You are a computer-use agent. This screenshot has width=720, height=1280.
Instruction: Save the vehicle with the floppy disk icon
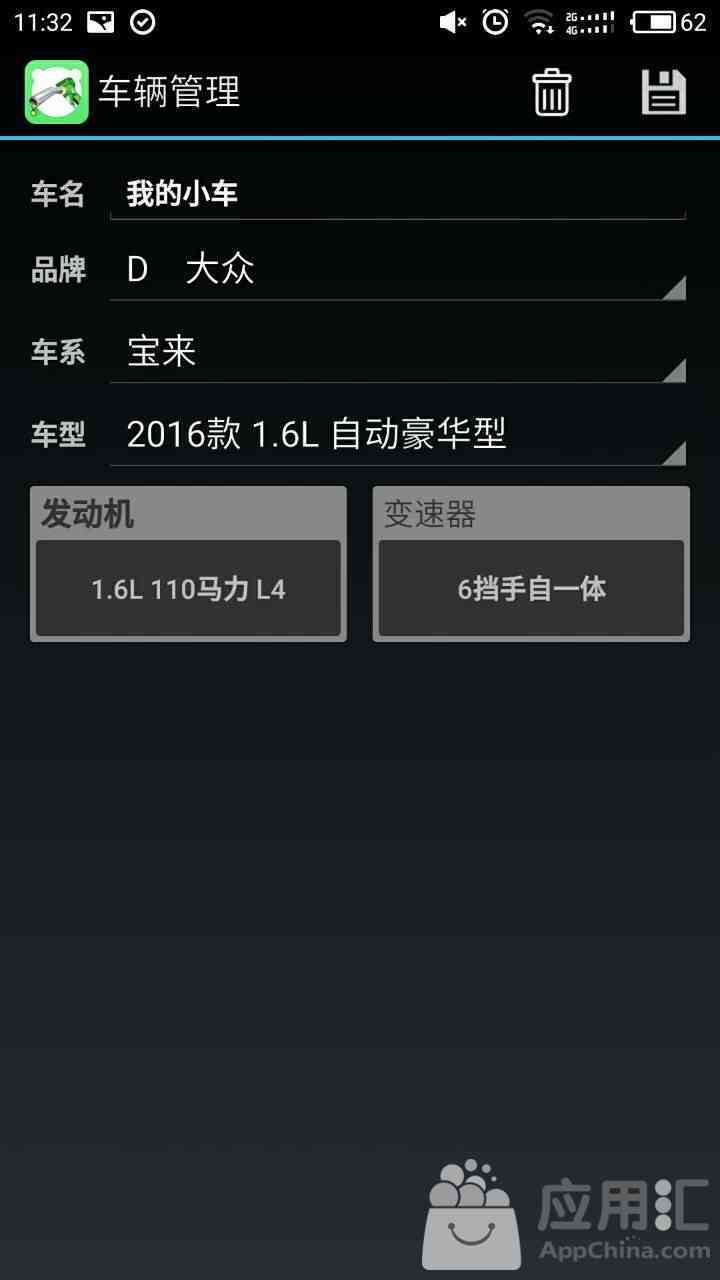[x=663, y=92]
